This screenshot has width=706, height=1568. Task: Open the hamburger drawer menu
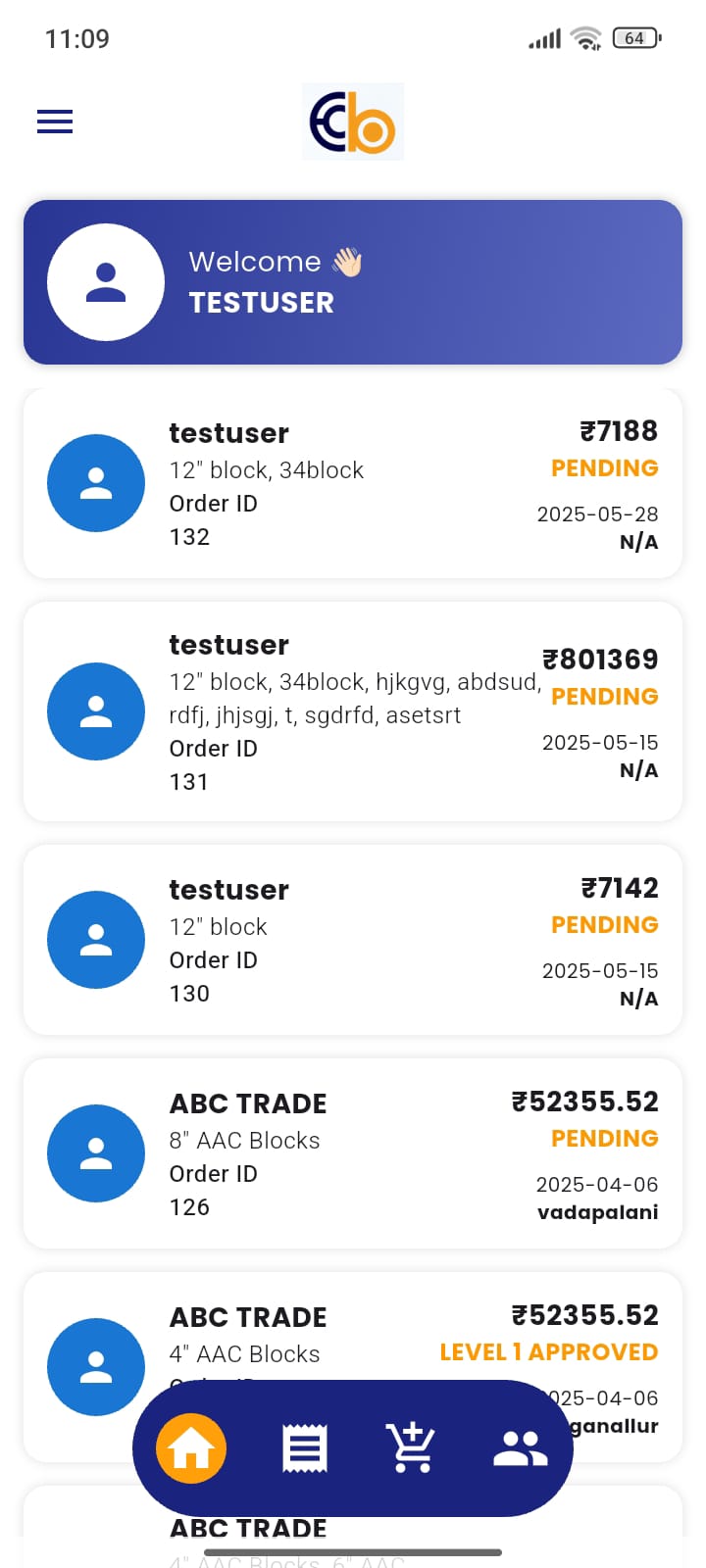click(x=55, y=122)
